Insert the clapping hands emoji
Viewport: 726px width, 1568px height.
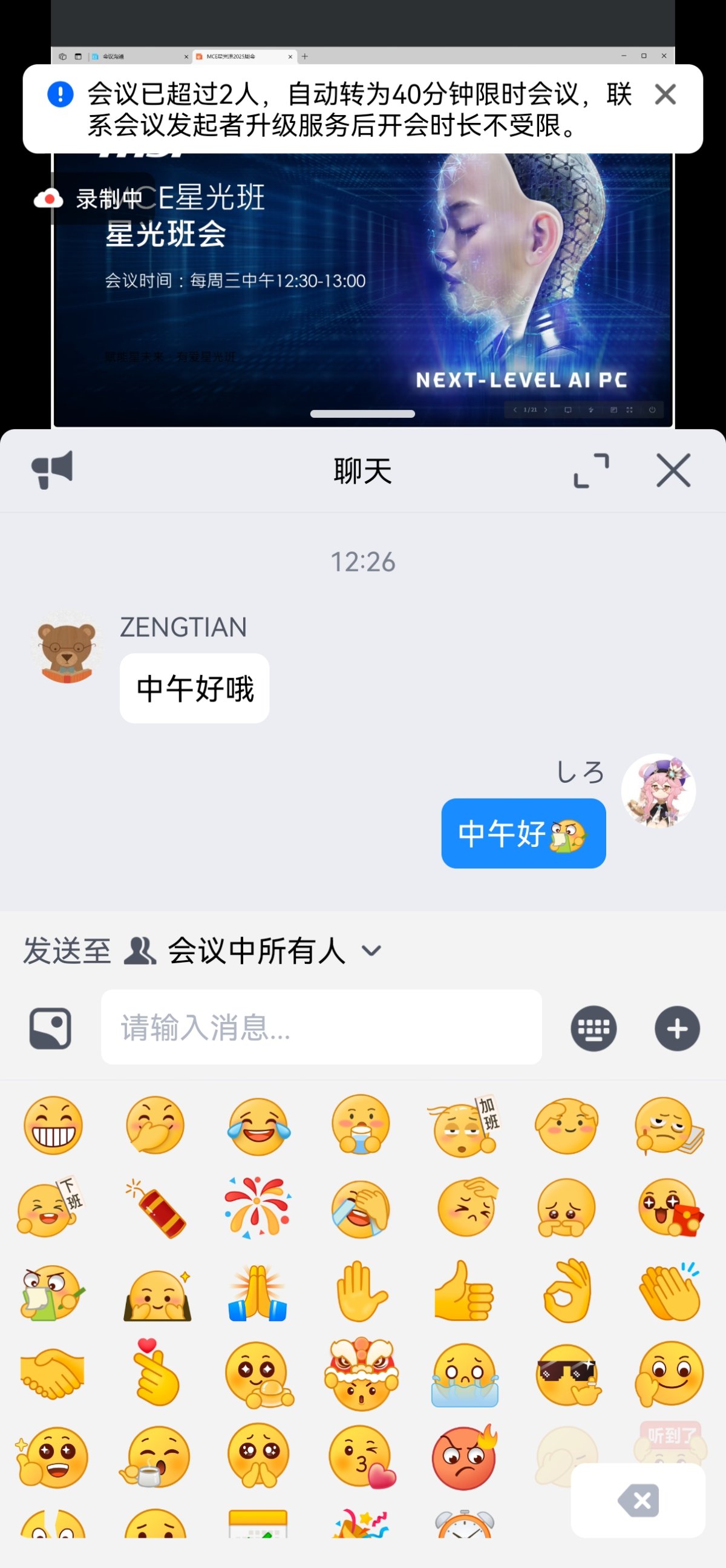tap(671, 1291)
